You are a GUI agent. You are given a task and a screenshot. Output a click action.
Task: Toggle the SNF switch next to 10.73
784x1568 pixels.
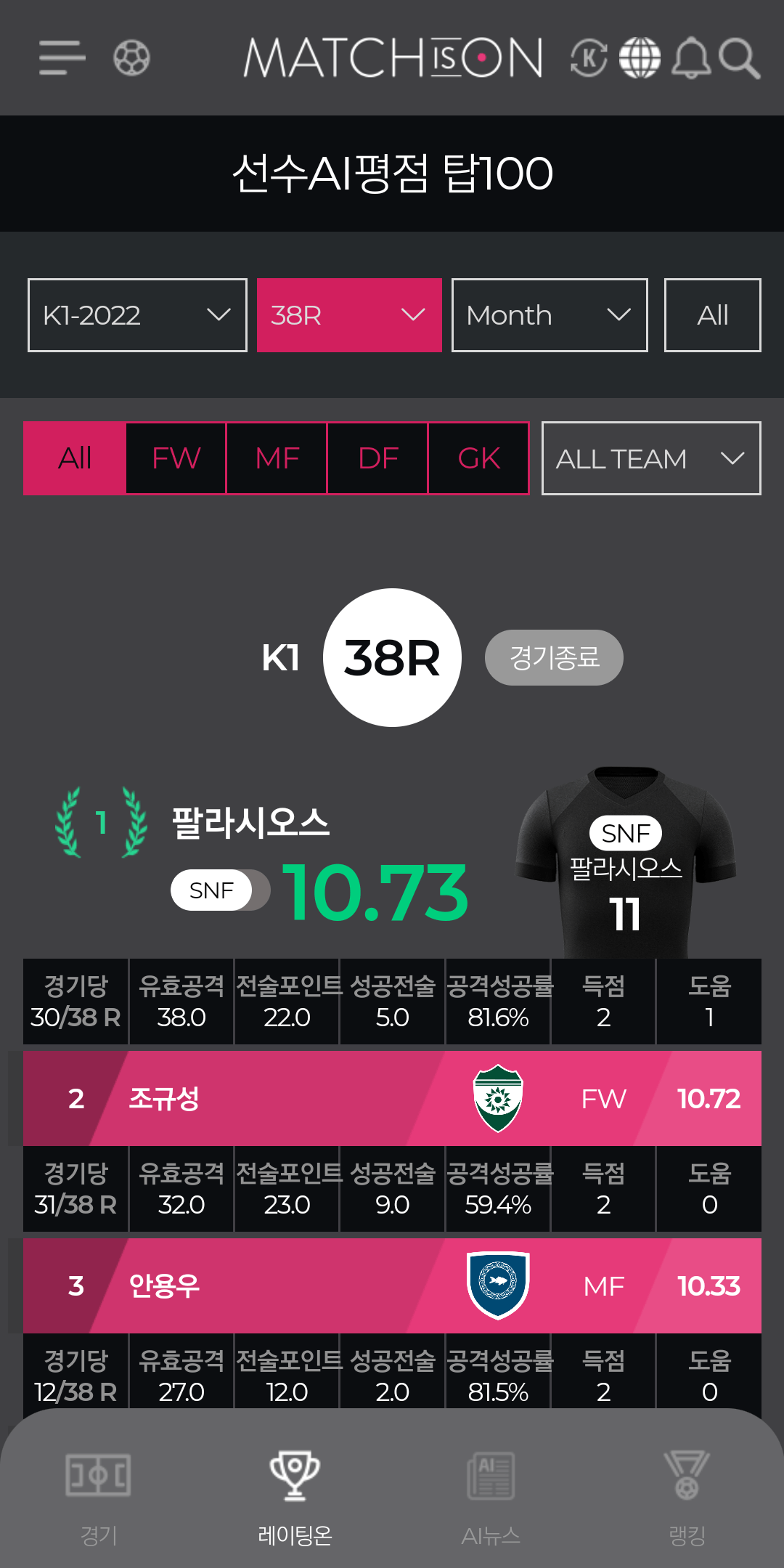220,889
